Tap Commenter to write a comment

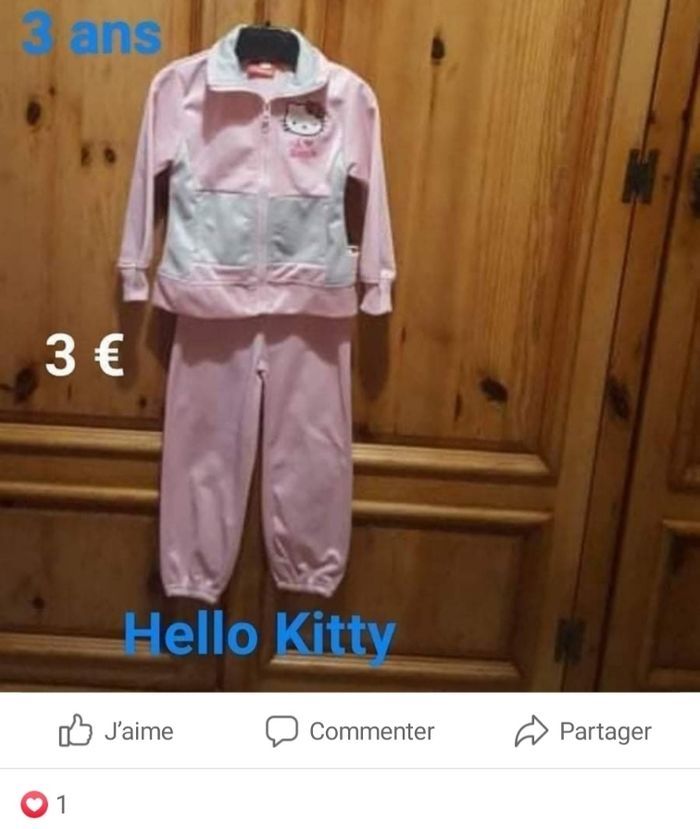click(x=350, y=732)
